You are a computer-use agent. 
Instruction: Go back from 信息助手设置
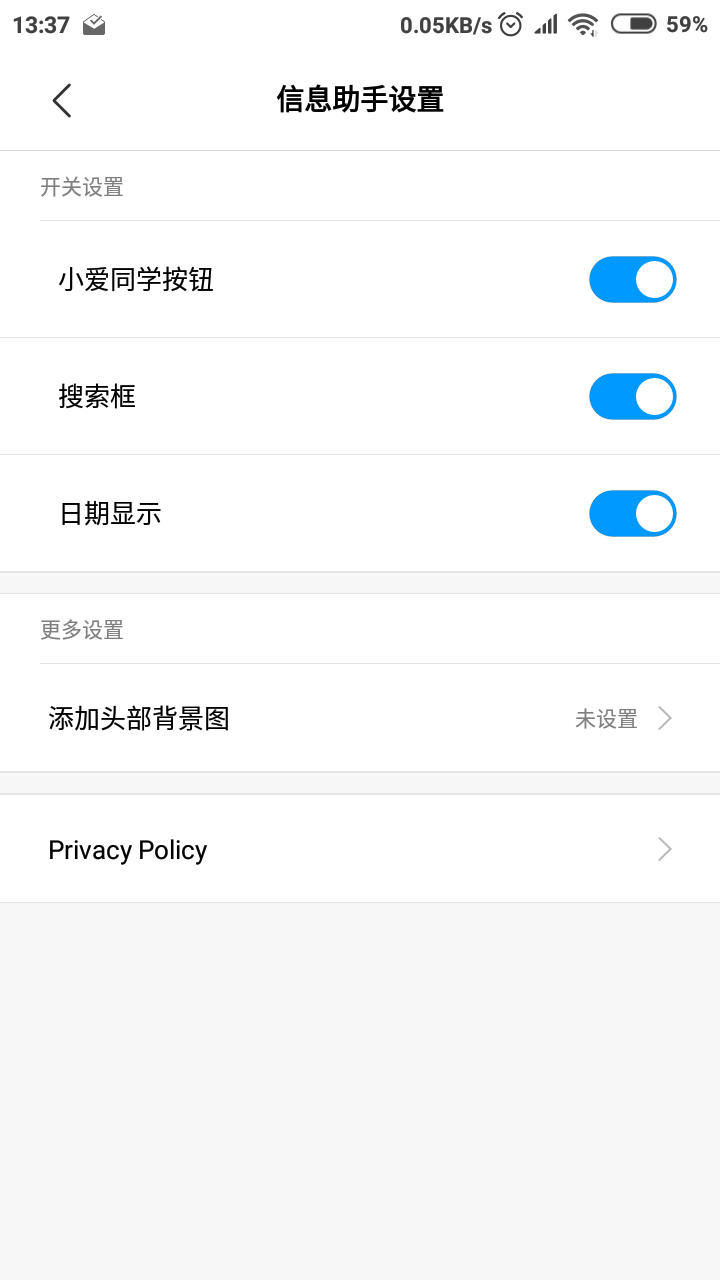62,100
